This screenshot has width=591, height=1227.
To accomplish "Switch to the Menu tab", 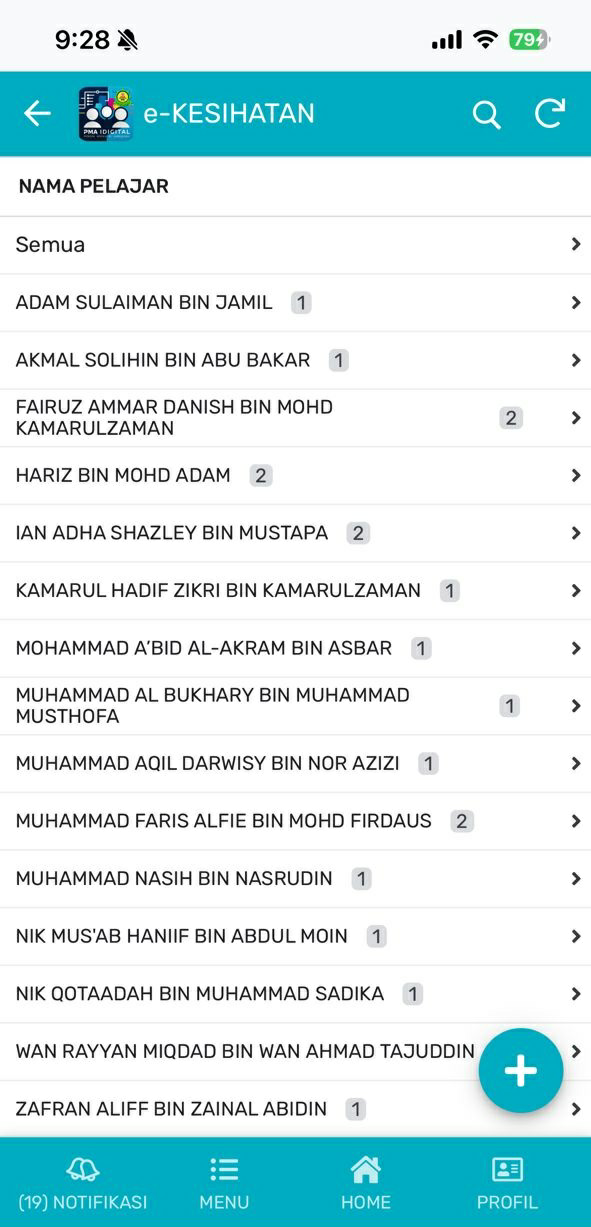I will pos(224,1184).
